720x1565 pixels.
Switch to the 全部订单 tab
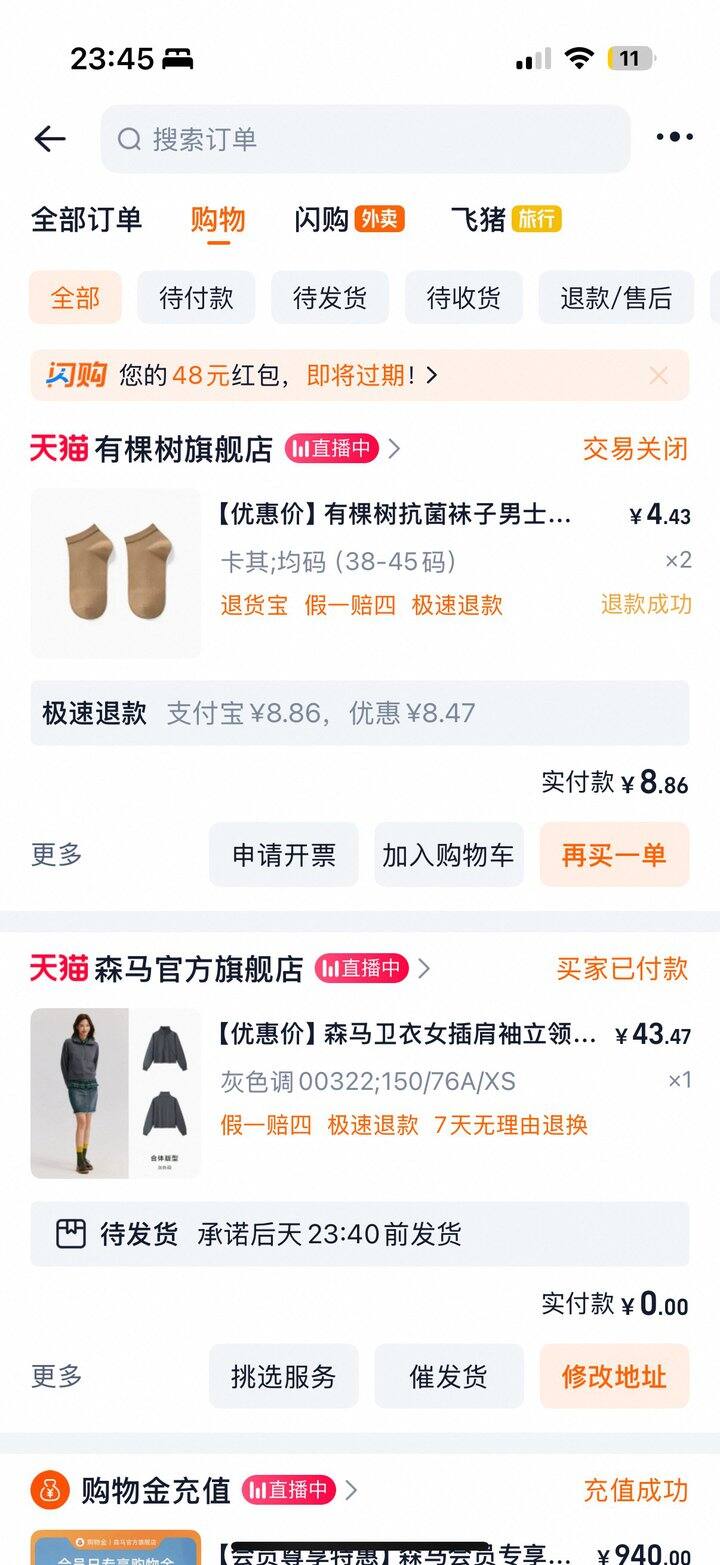[x=87, y=219]
